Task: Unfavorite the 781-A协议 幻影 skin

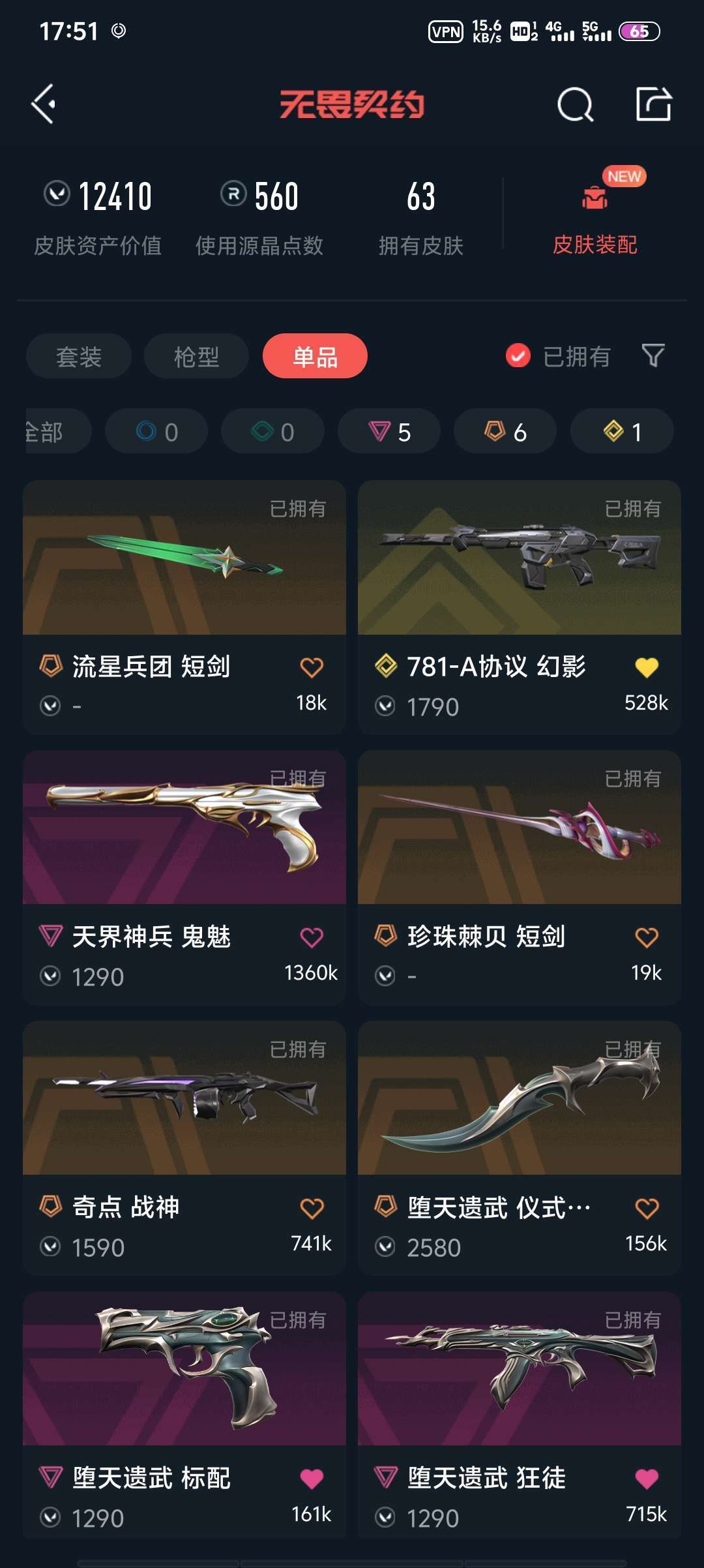Action: coord(647,667)
